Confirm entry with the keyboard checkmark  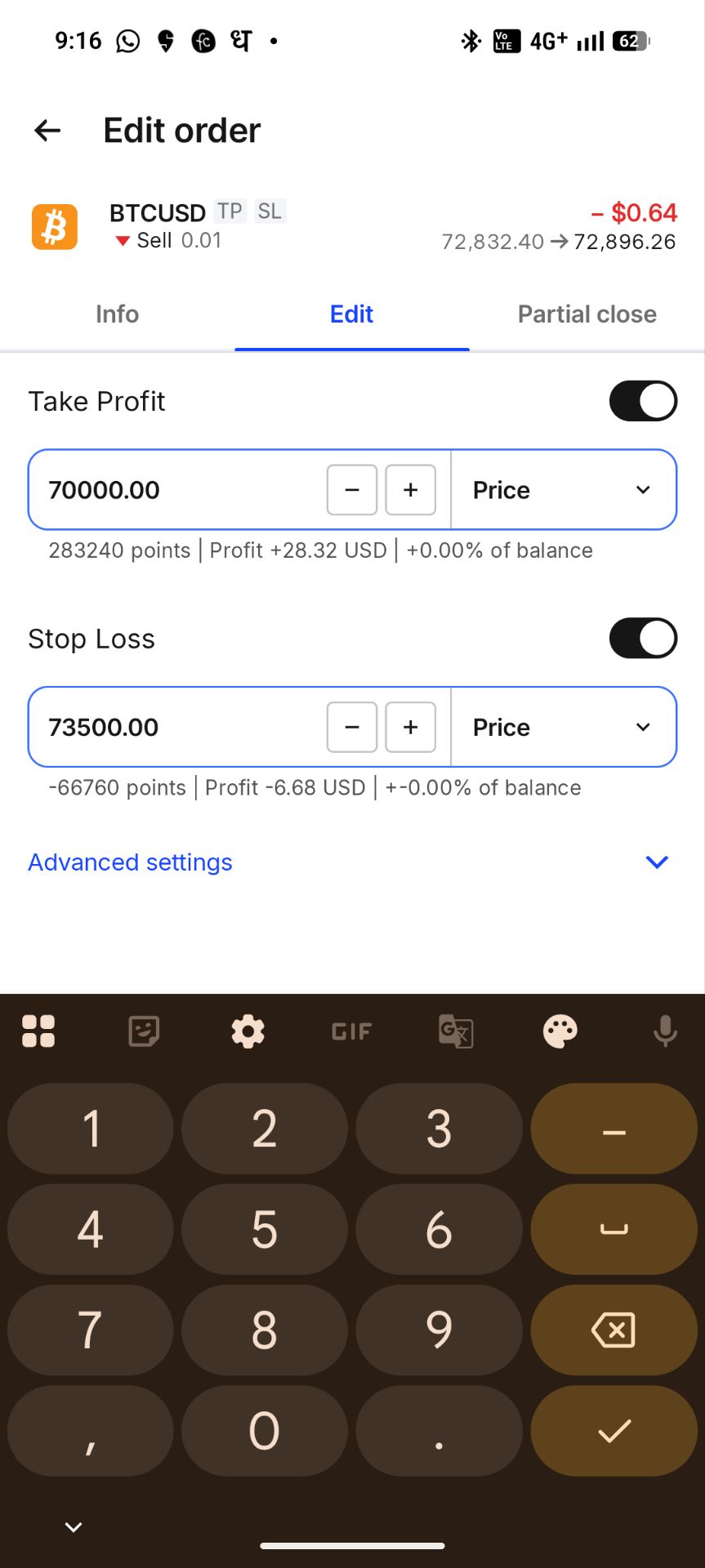click(x=614, y=1431)
